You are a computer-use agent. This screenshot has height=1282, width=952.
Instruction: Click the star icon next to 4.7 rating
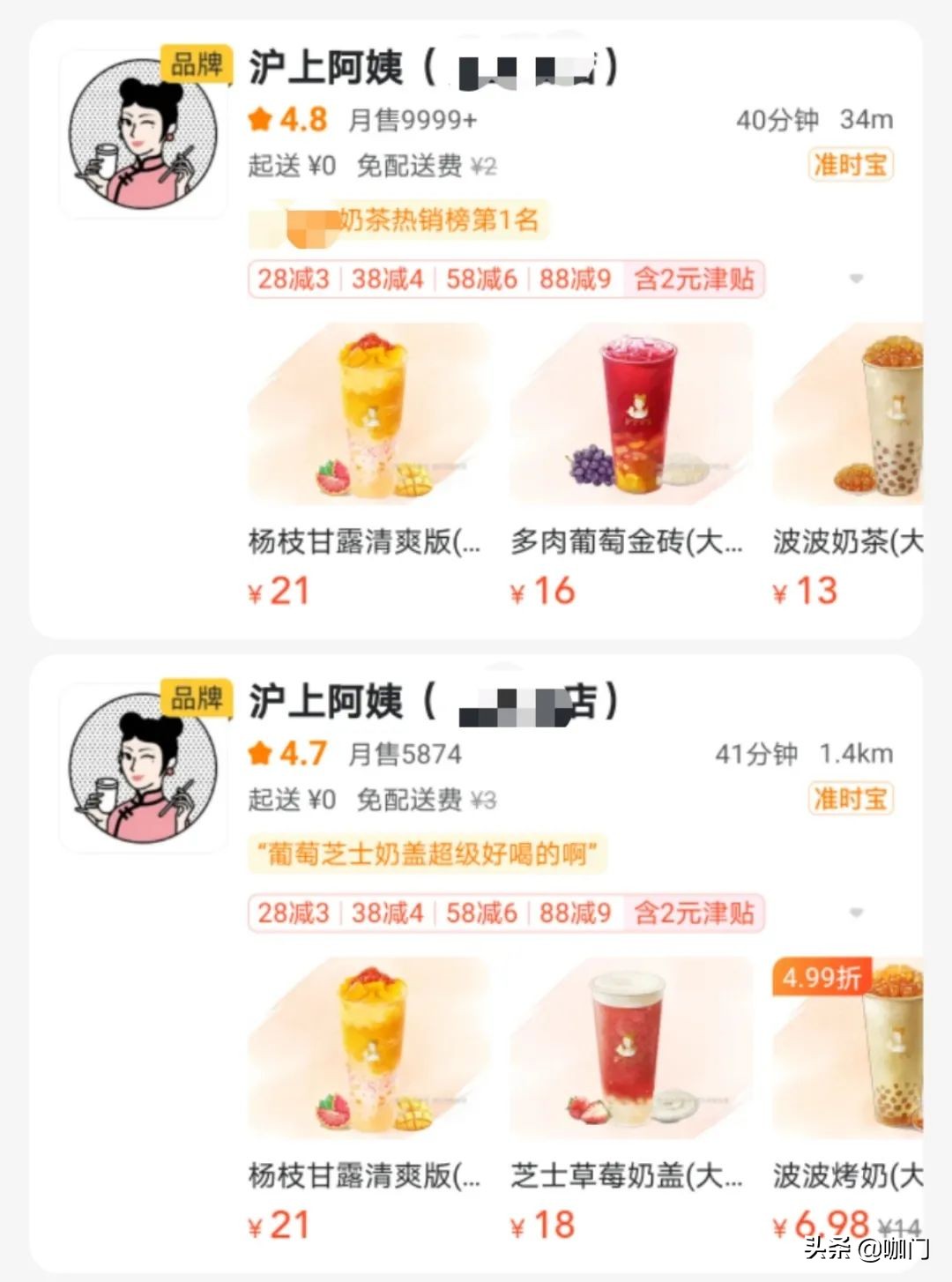pos(258,755)
